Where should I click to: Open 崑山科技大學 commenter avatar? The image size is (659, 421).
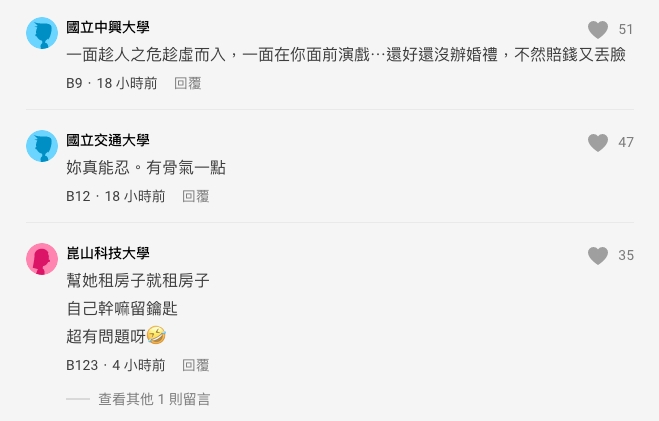41,259
